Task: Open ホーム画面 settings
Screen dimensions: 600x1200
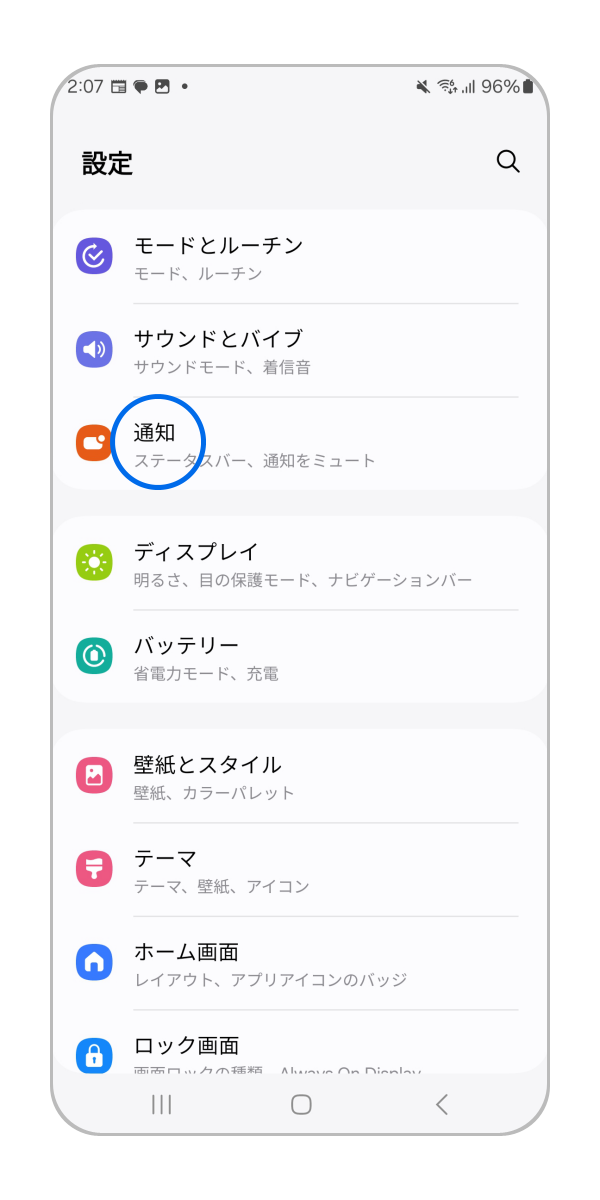Action: pos(300,963)
